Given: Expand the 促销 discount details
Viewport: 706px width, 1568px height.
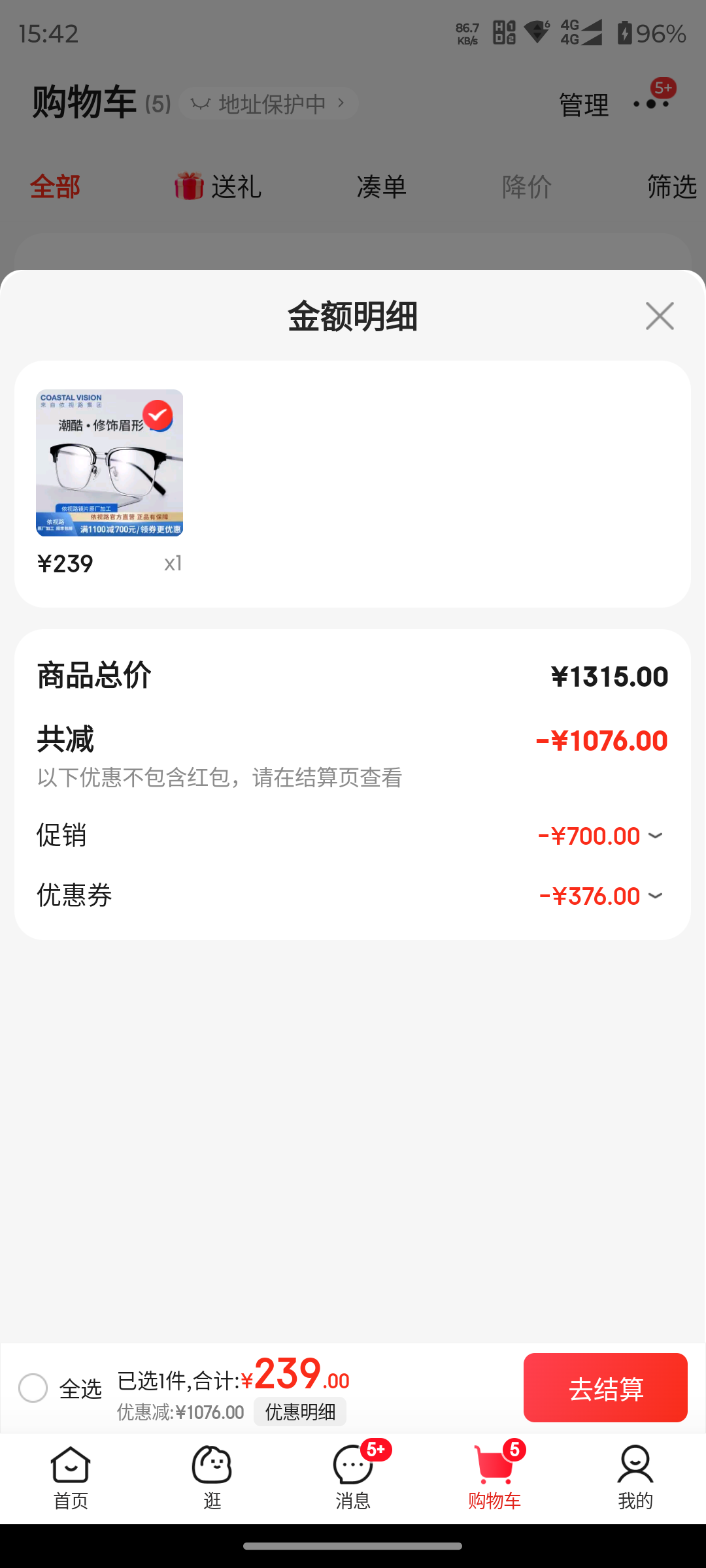Looking at the screenshot, I should click(x=655, y=836).
